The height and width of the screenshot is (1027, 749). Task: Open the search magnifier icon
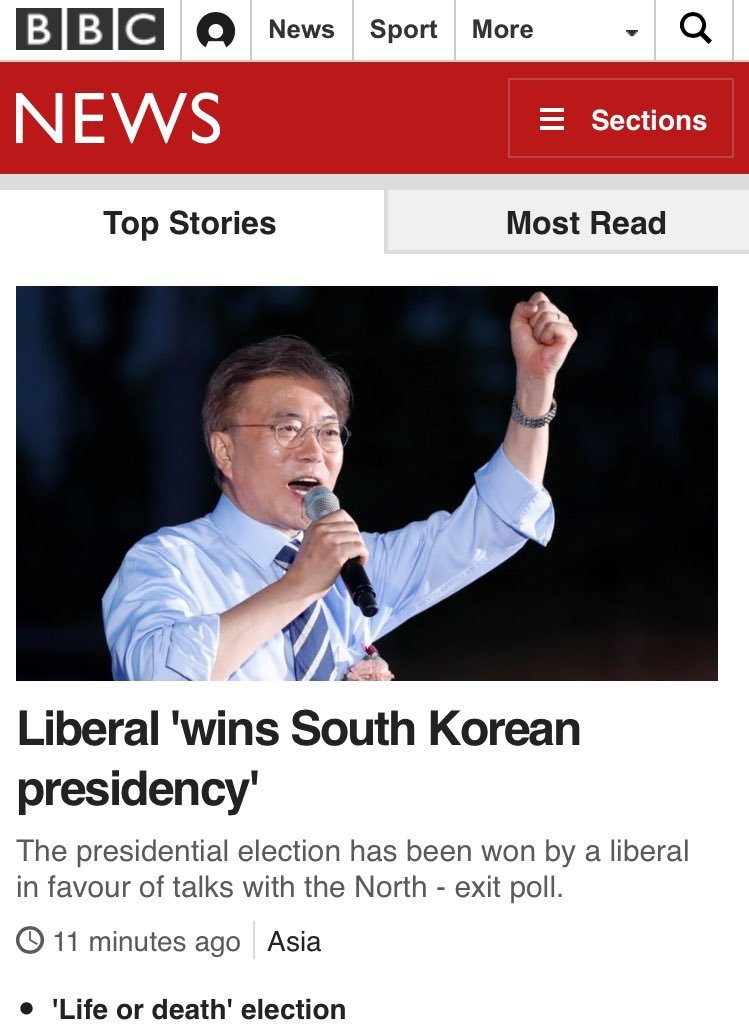[695, 30]
